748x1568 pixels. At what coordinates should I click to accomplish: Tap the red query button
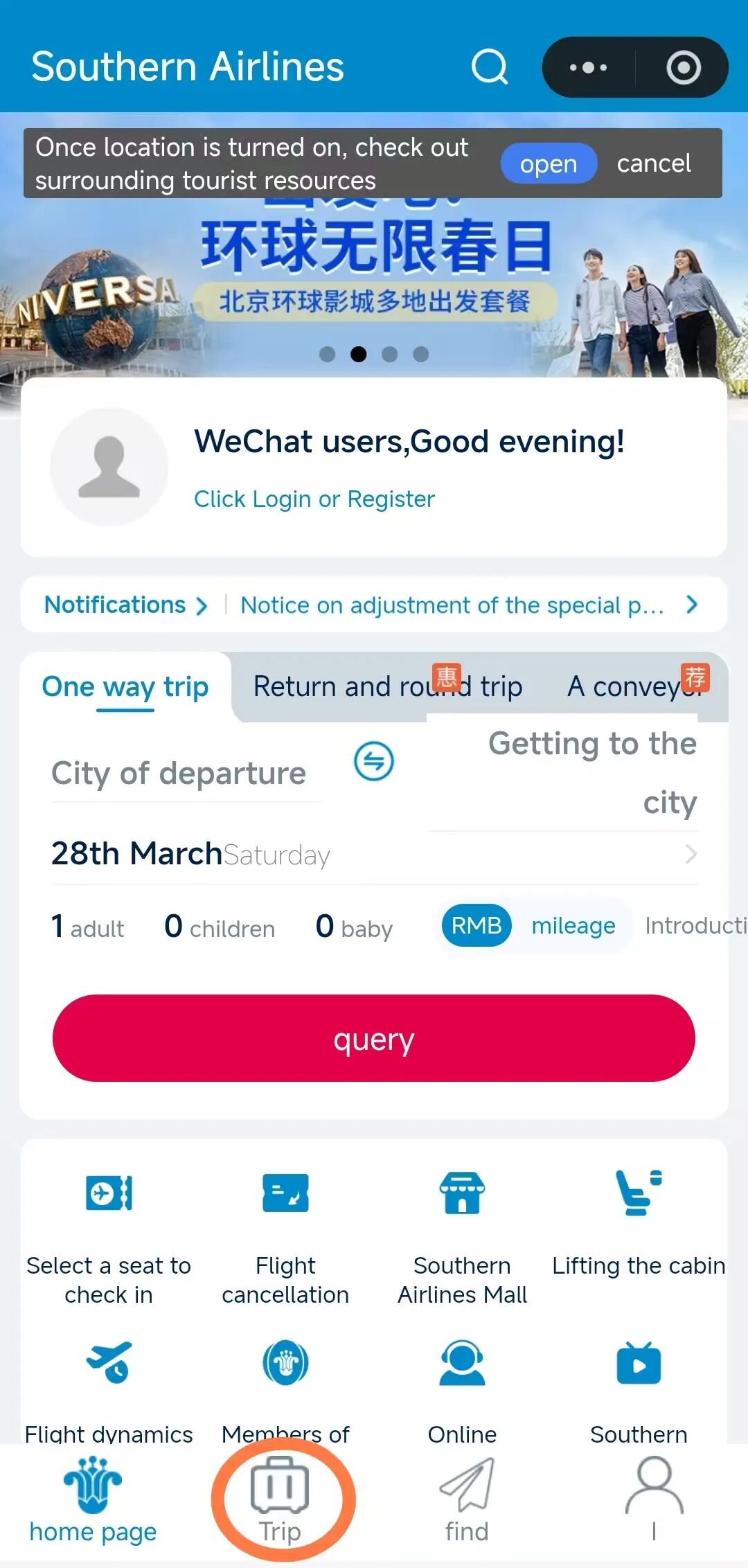(x=374, y=1038)
